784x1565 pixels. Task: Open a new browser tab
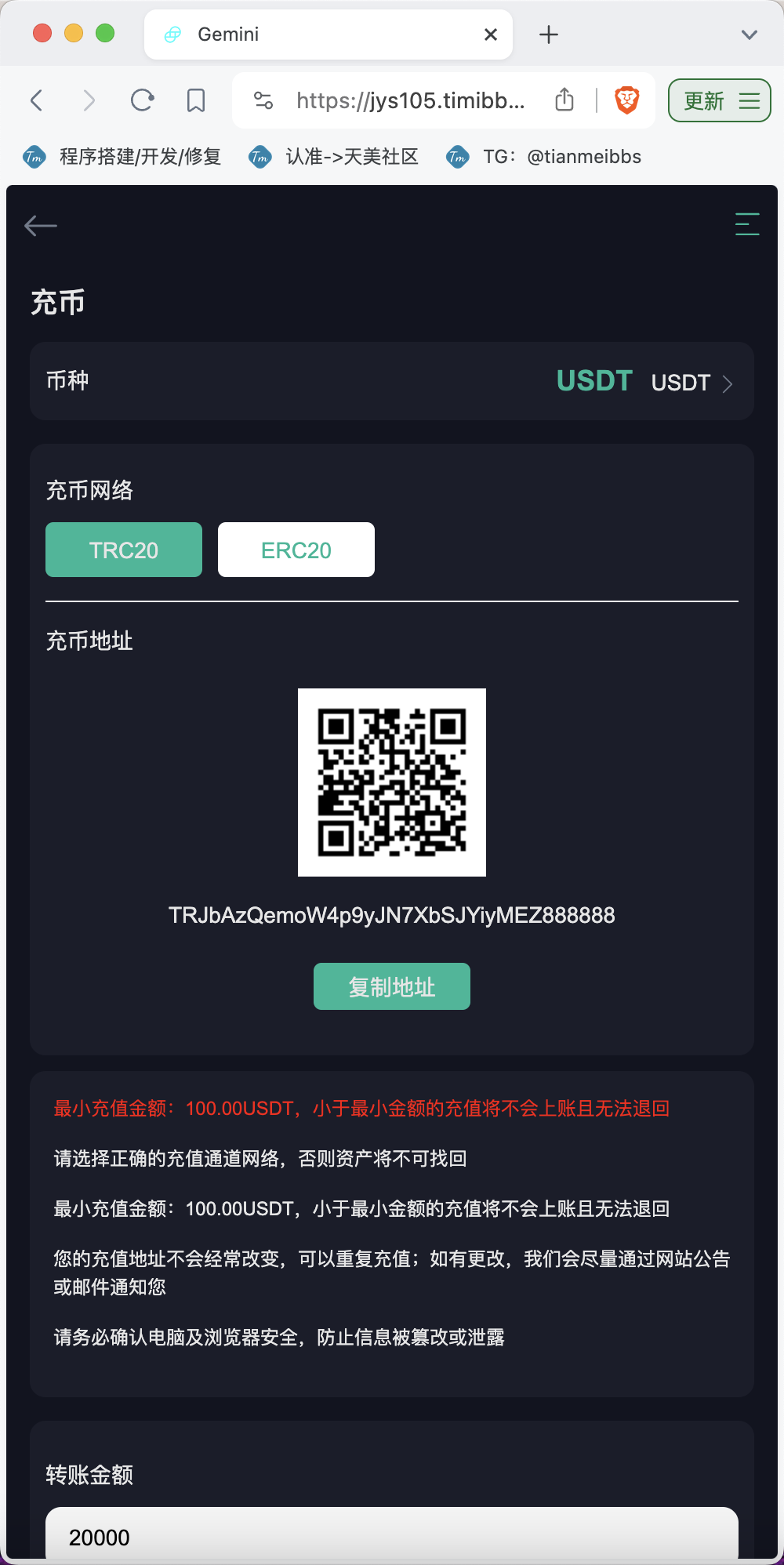pyautogui.click(x=549, y=34)
